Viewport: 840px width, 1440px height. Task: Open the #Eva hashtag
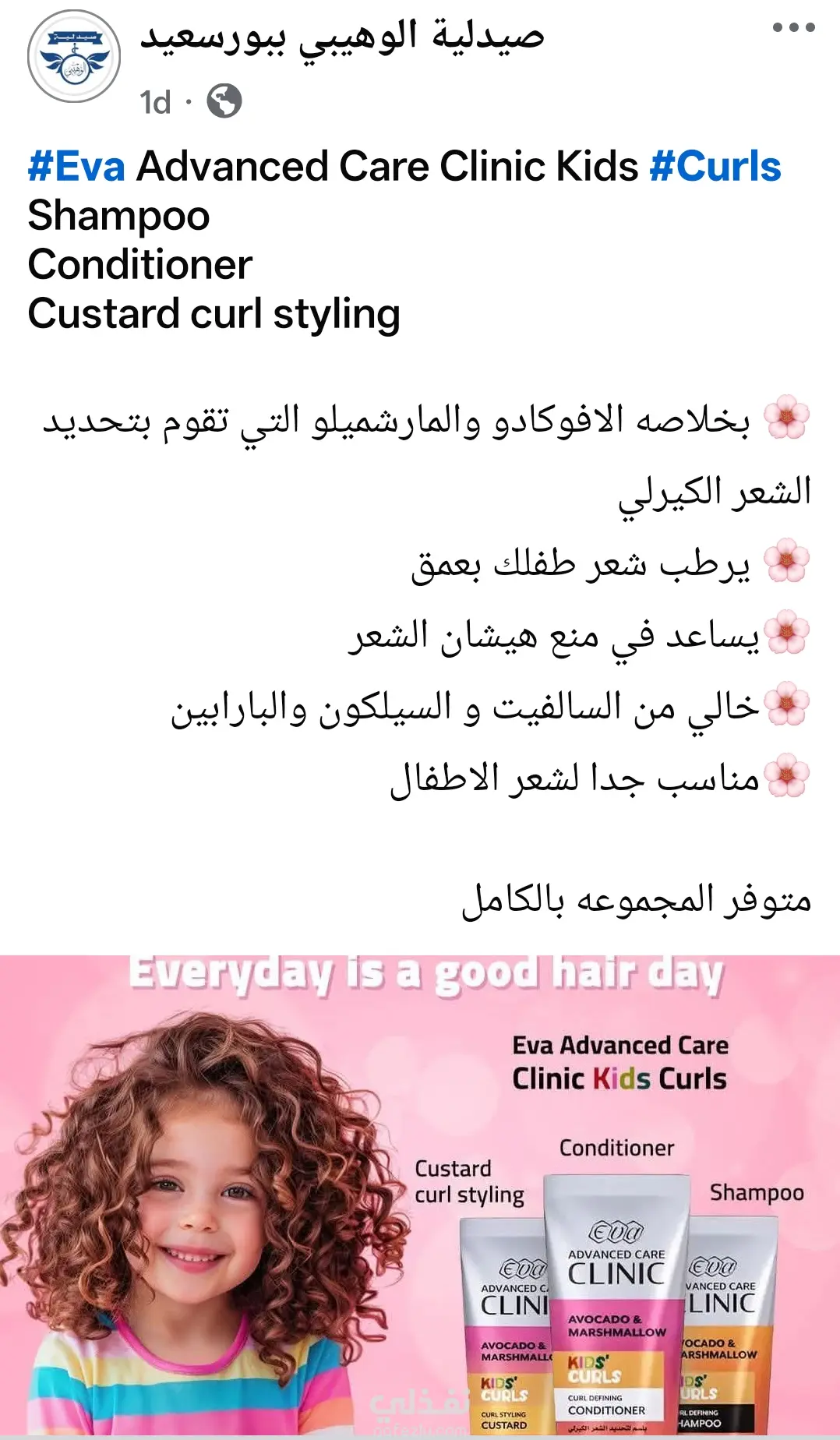point(76,167)
